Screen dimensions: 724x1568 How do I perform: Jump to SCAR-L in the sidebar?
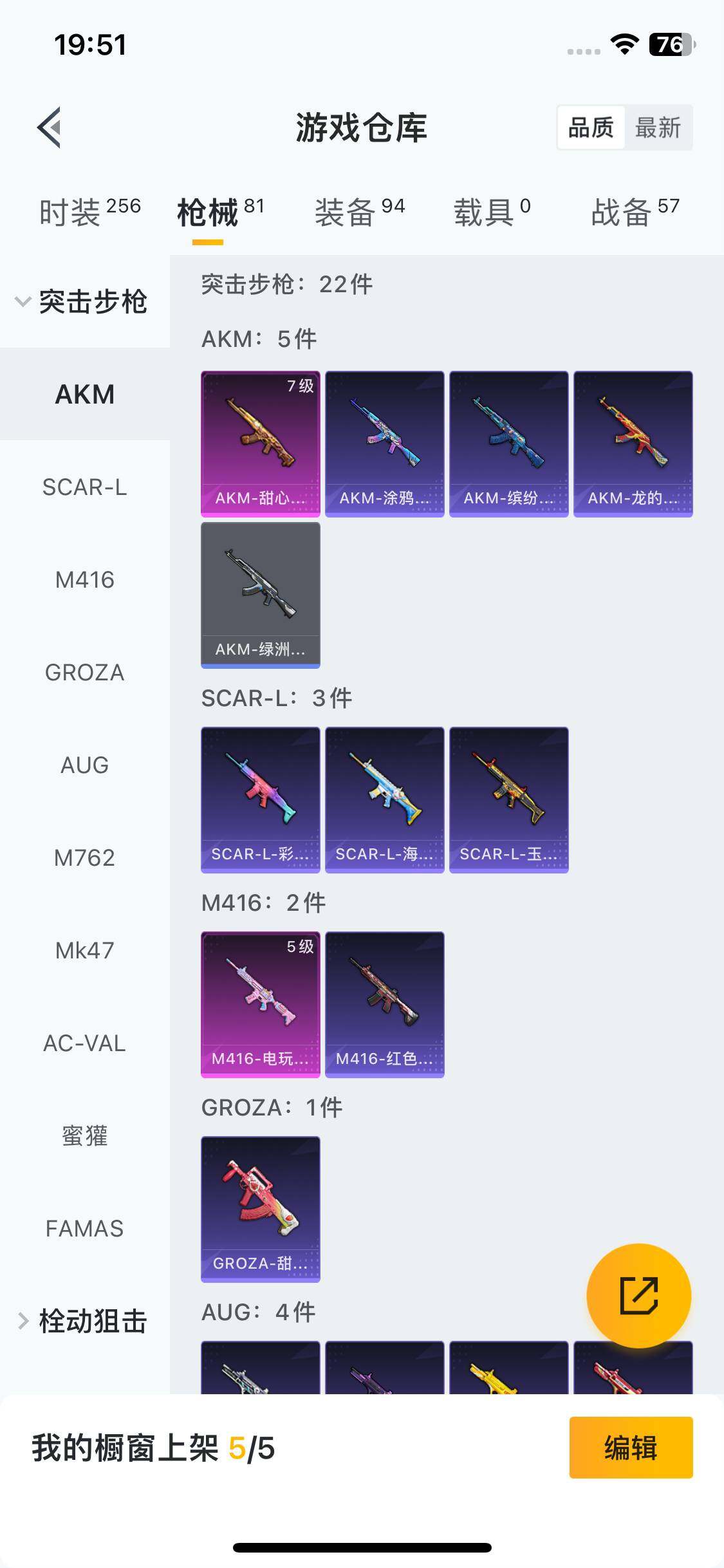point(84,487)
